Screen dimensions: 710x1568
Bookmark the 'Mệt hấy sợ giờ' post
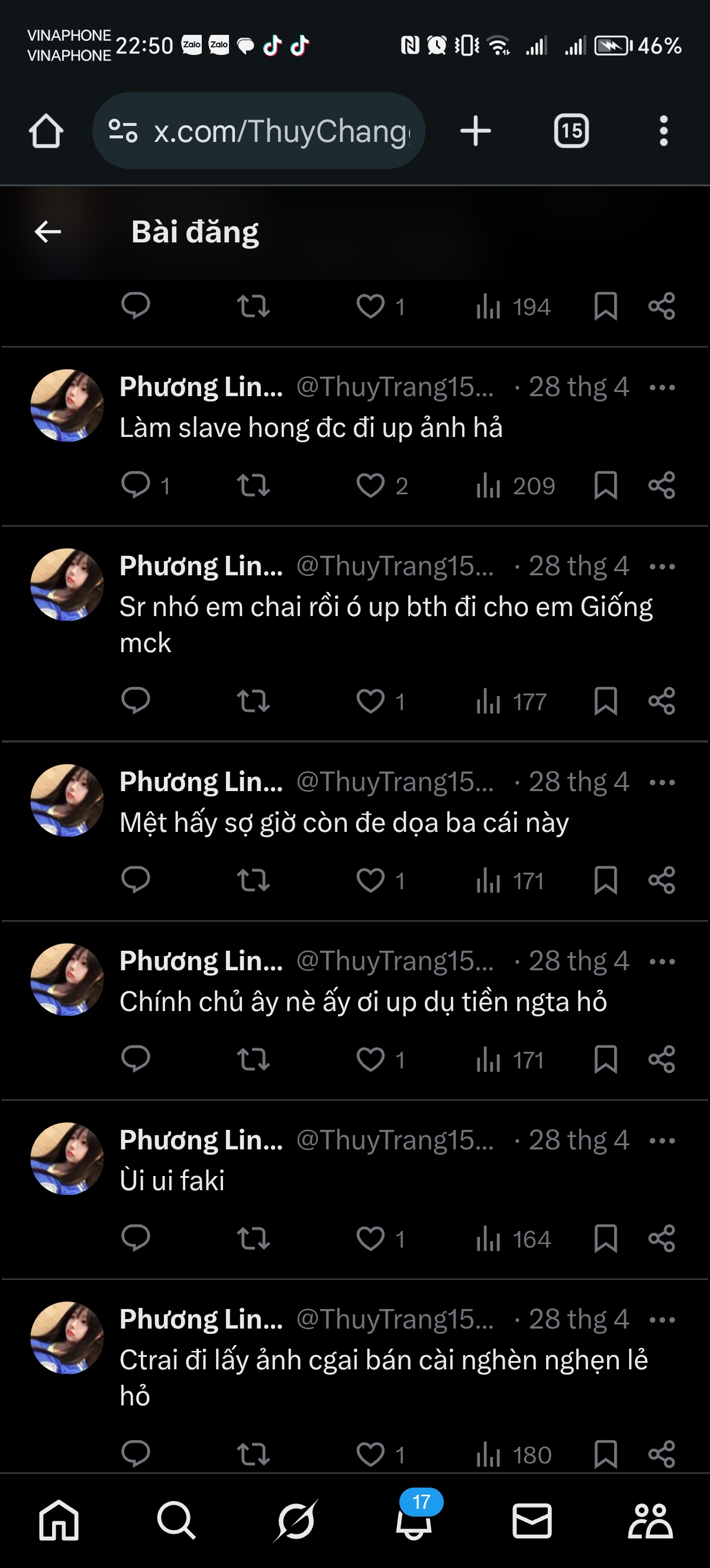pyautogui.click(x=605, y=880)
